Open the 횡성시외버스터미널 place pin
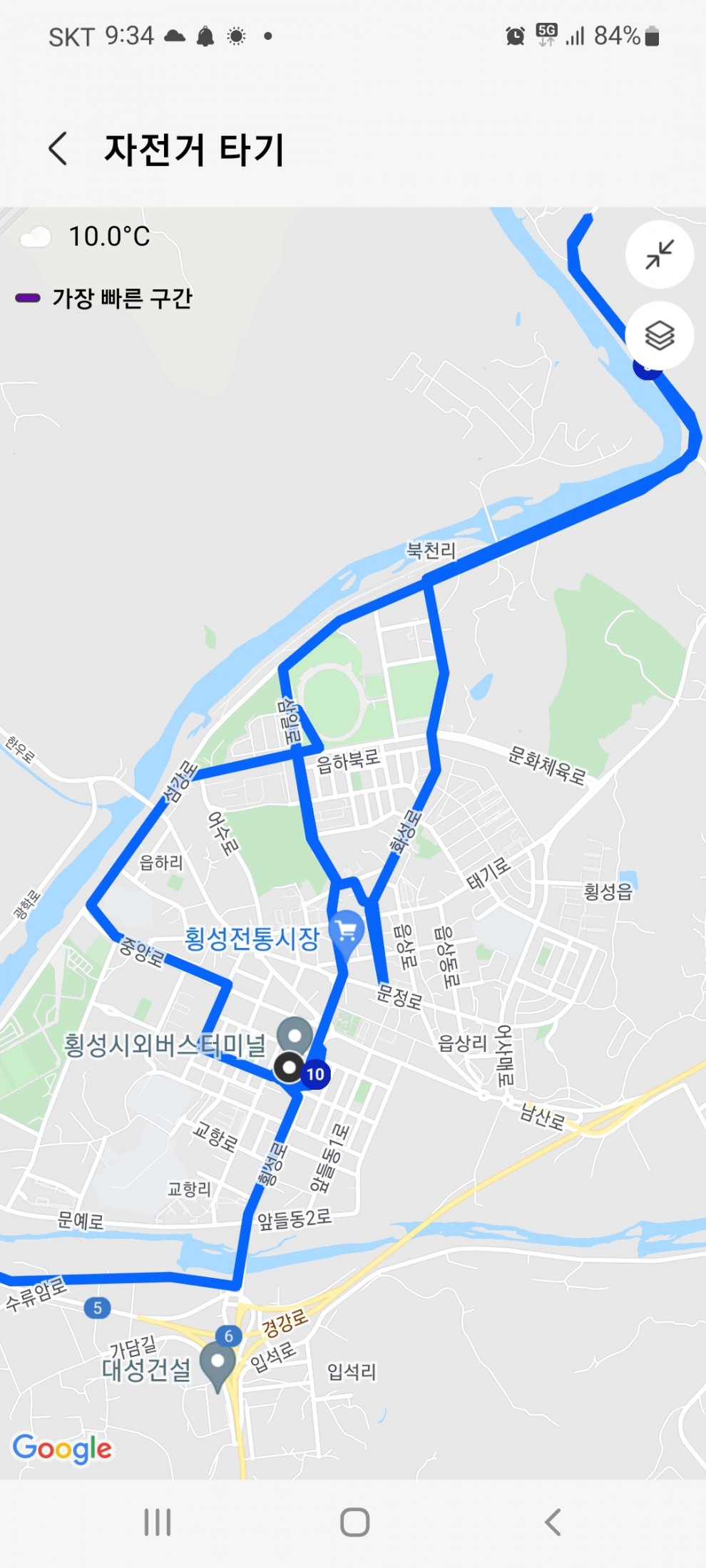Image resolution: width=706 pixels, height=1568 pixels. click(295, 1035)
